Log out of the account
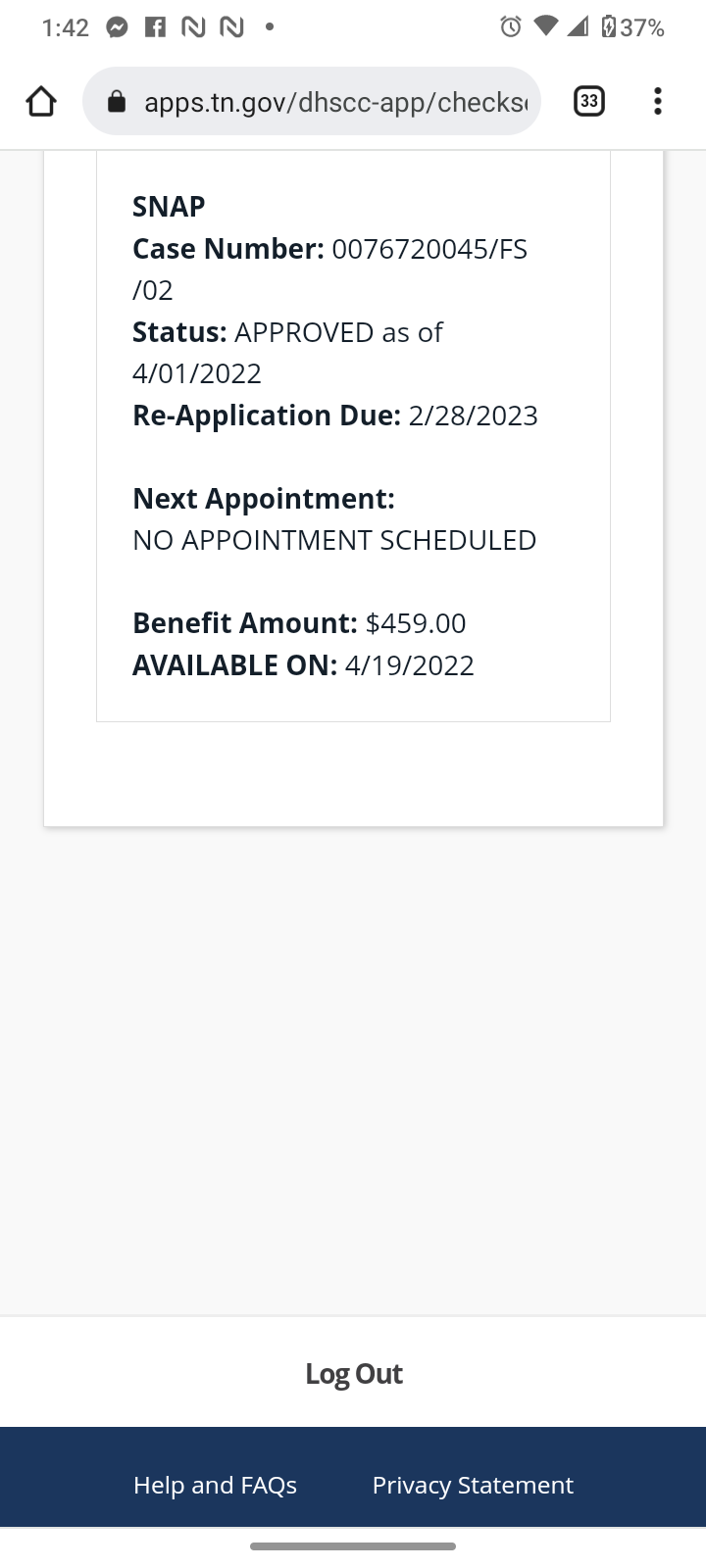This screenshot has width=706, height=1568. pyautogui.click(x=353, y=1373)
